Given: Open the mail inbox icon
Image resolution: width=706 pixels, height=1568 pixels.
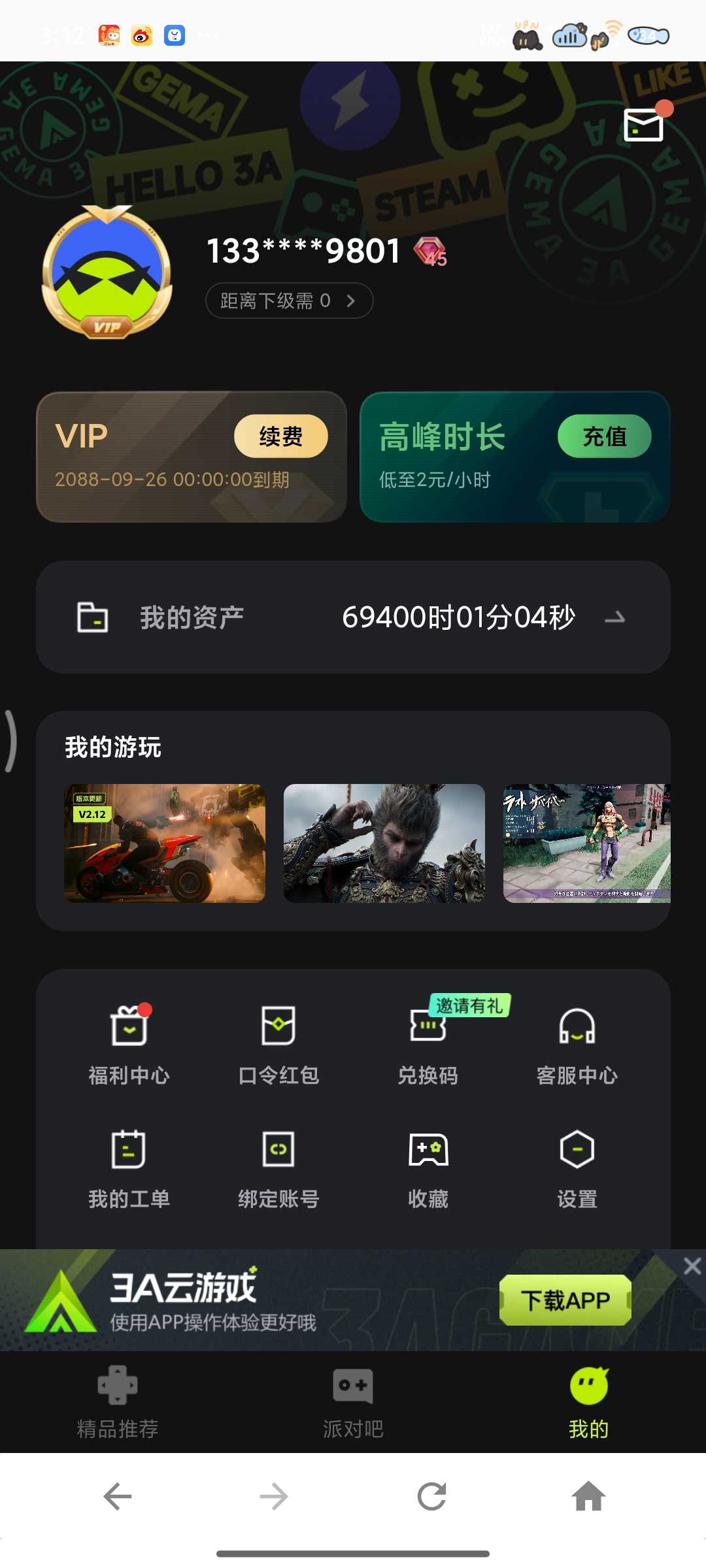Looking at the screenshot, I should point(644,124).
